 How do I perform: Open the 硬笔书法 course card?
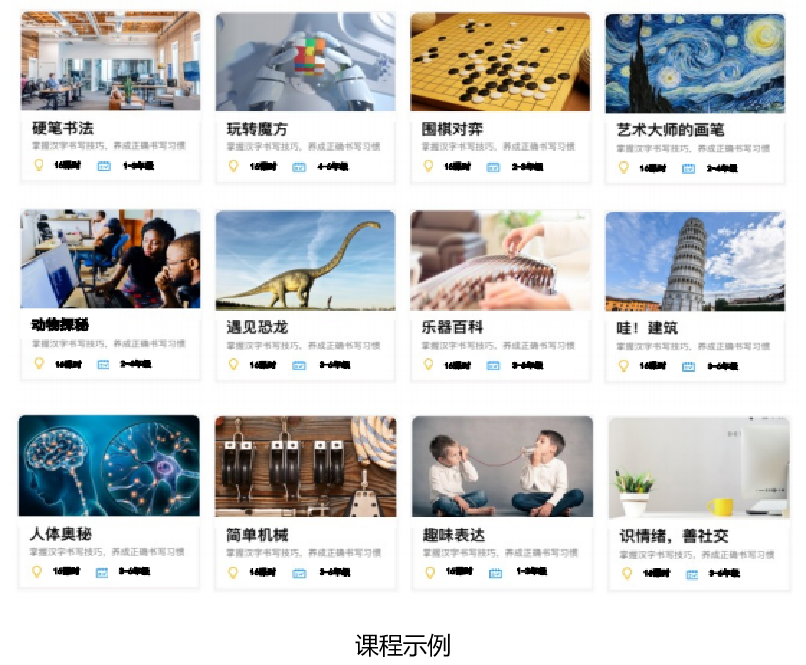110,97
